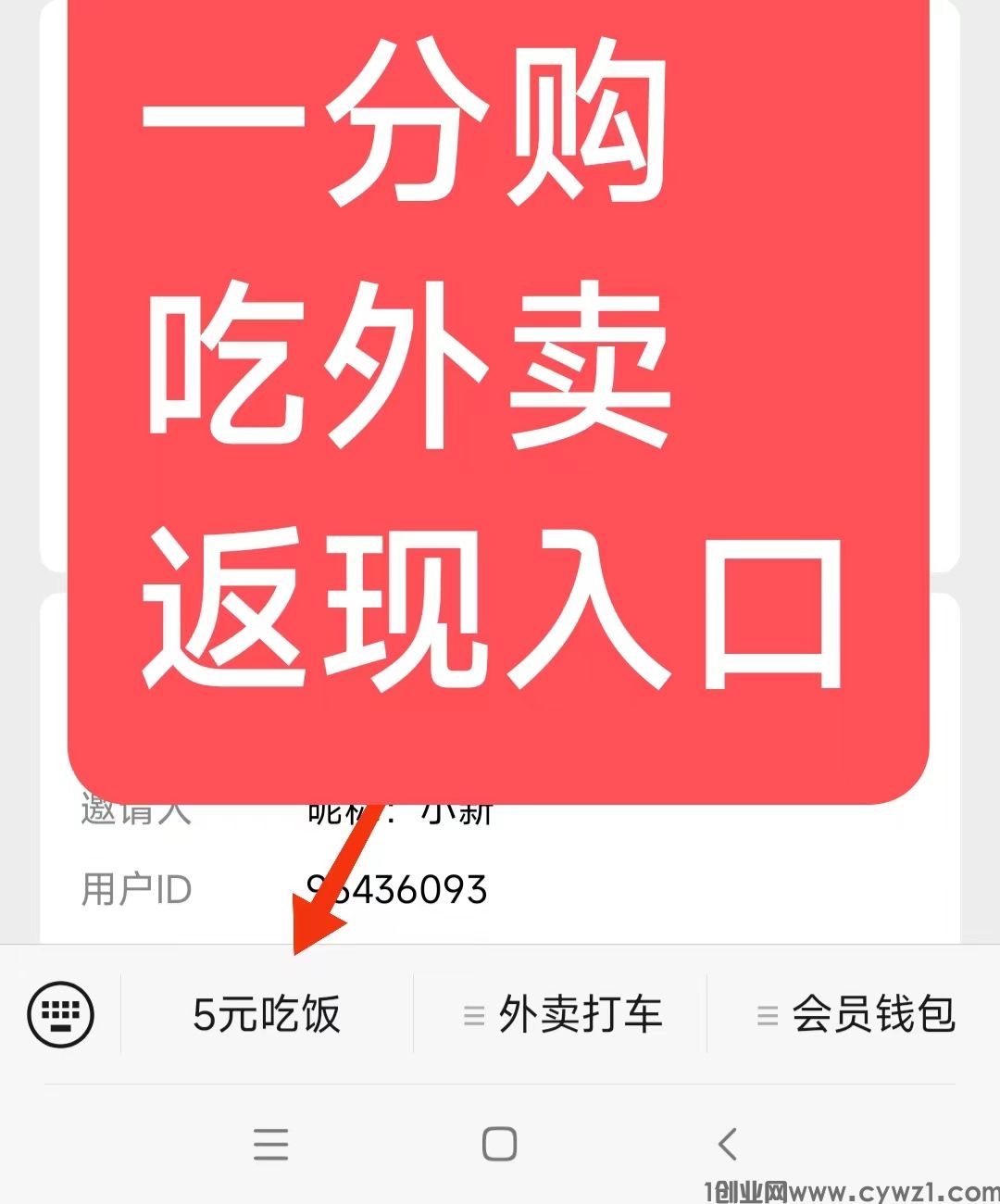Tap the ≡ icon next to 会员钱包
The width and height of the screenshot is (1000, 1204).
pyautogui.click(x=769, y=1015)
